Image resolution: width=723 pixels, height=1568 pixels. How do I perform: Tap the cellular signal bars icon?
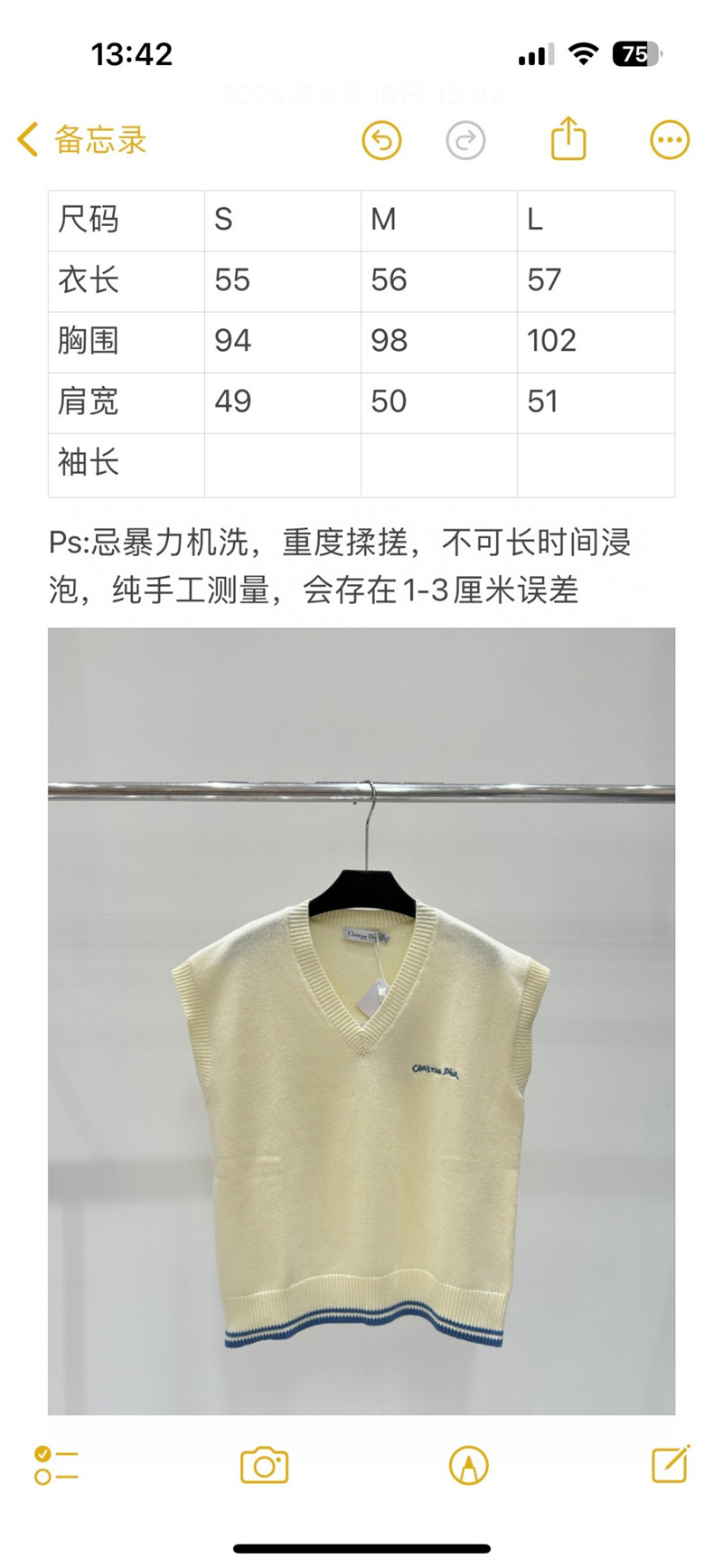[533, 54]
